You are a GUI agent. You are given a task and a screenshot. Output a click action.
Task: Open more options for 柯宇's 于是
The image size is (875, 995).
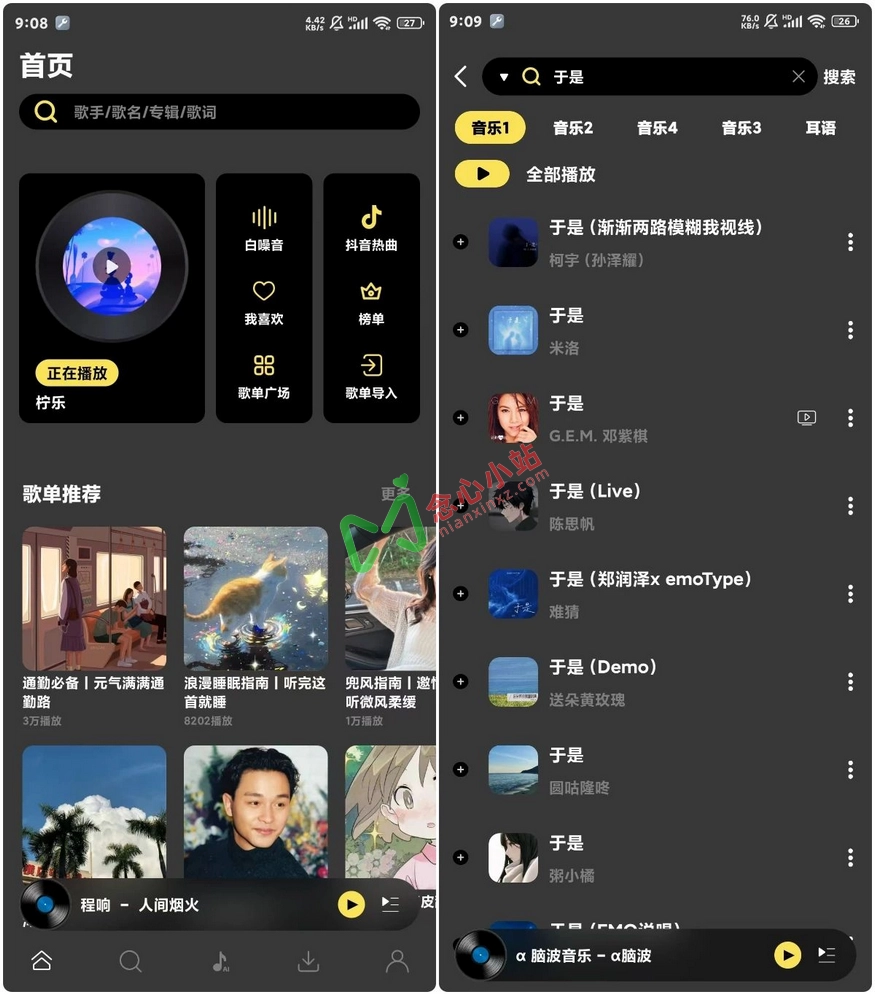click(850, 242)
